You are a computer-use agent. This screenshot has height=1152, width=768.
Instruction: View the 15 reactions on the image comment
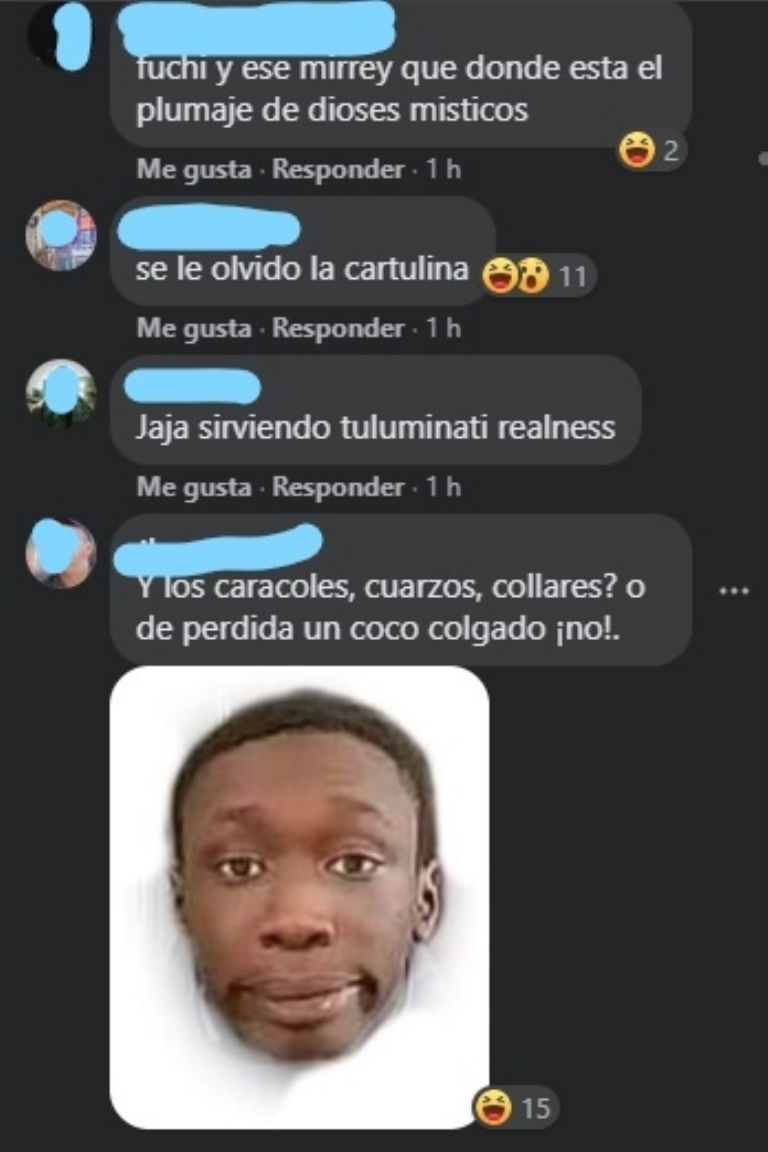coord(515,1107)
